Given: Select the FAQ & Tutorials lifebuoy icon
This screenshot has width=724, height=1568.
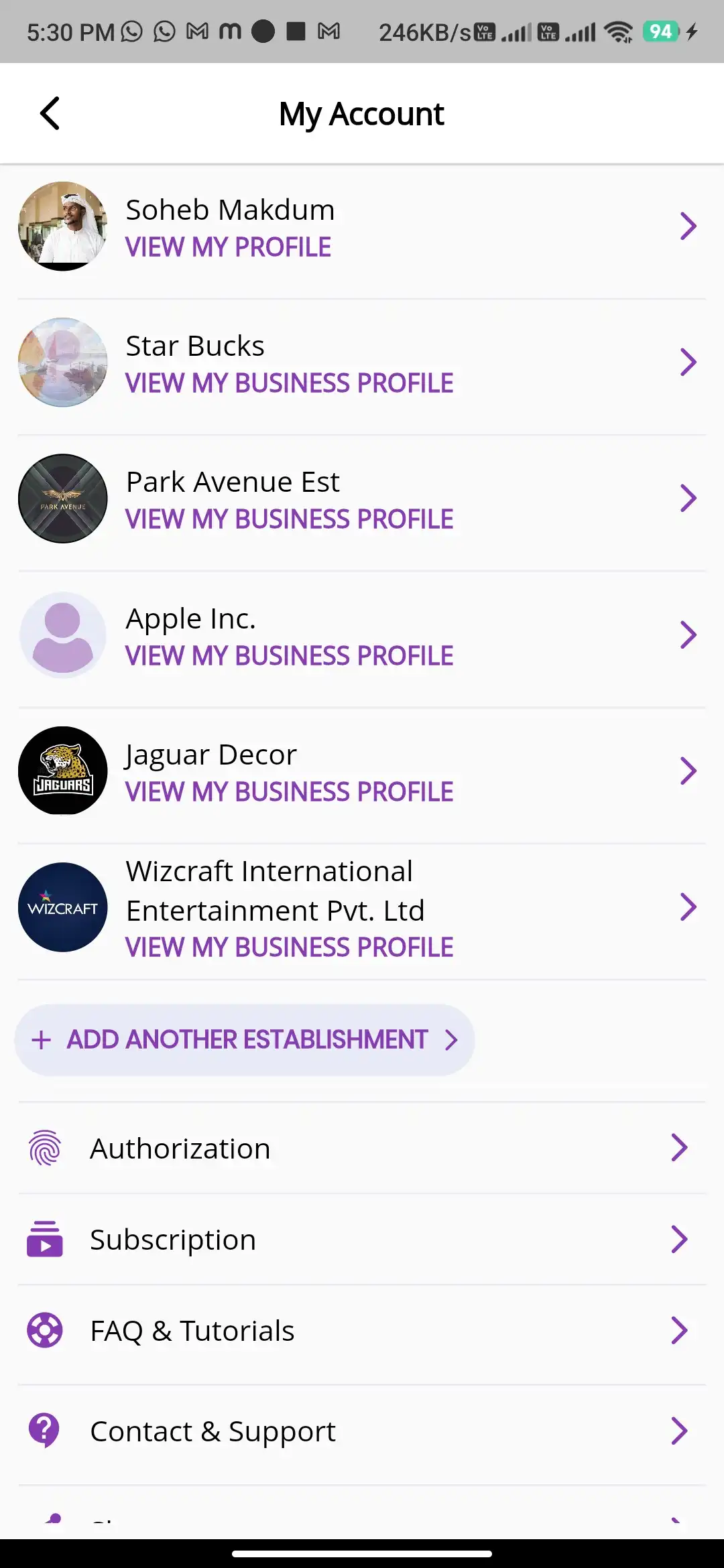Looking at the screenshot, I should click(45, 1329).
